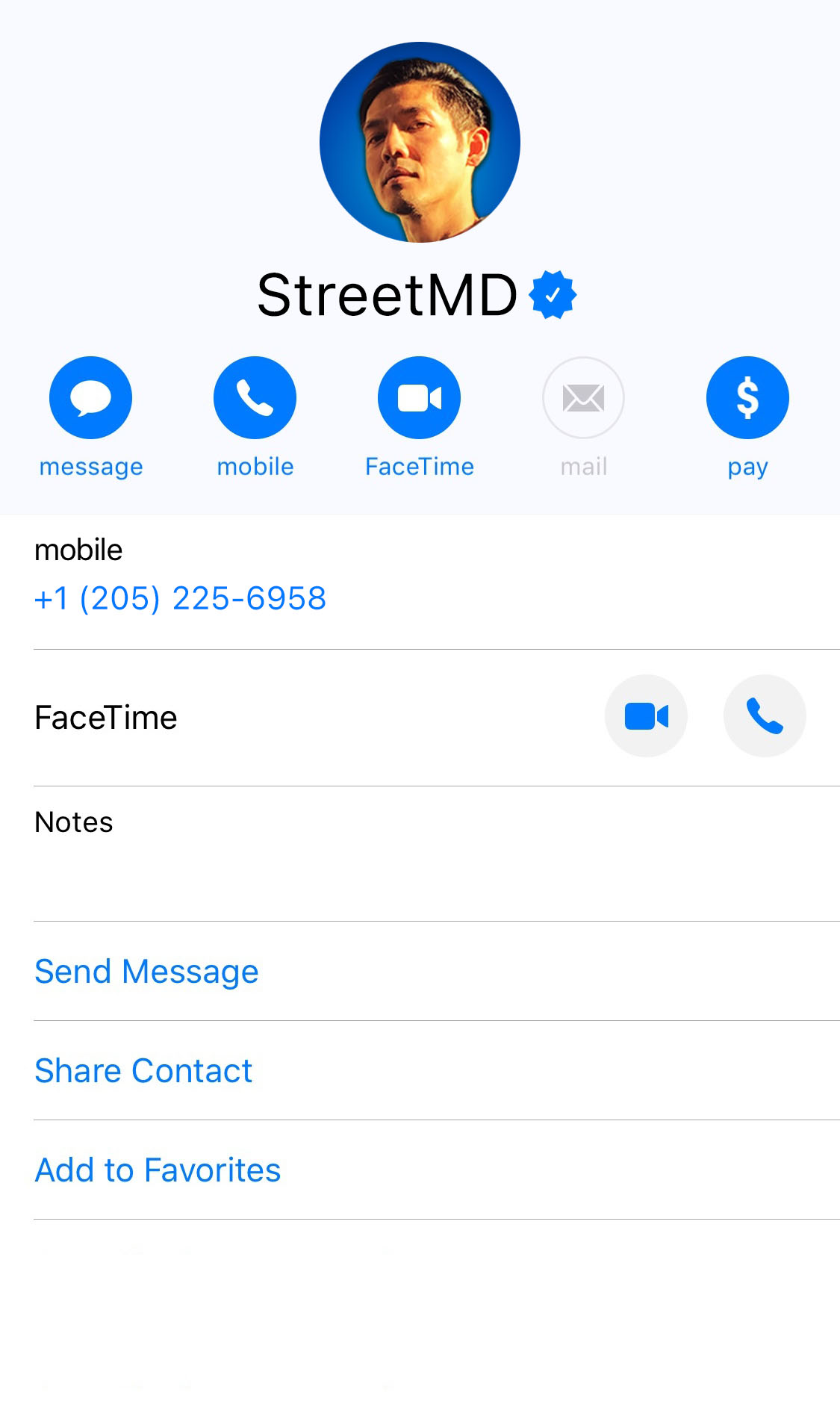
Task: Select Share Contact
Action: tap(143, 1071)
